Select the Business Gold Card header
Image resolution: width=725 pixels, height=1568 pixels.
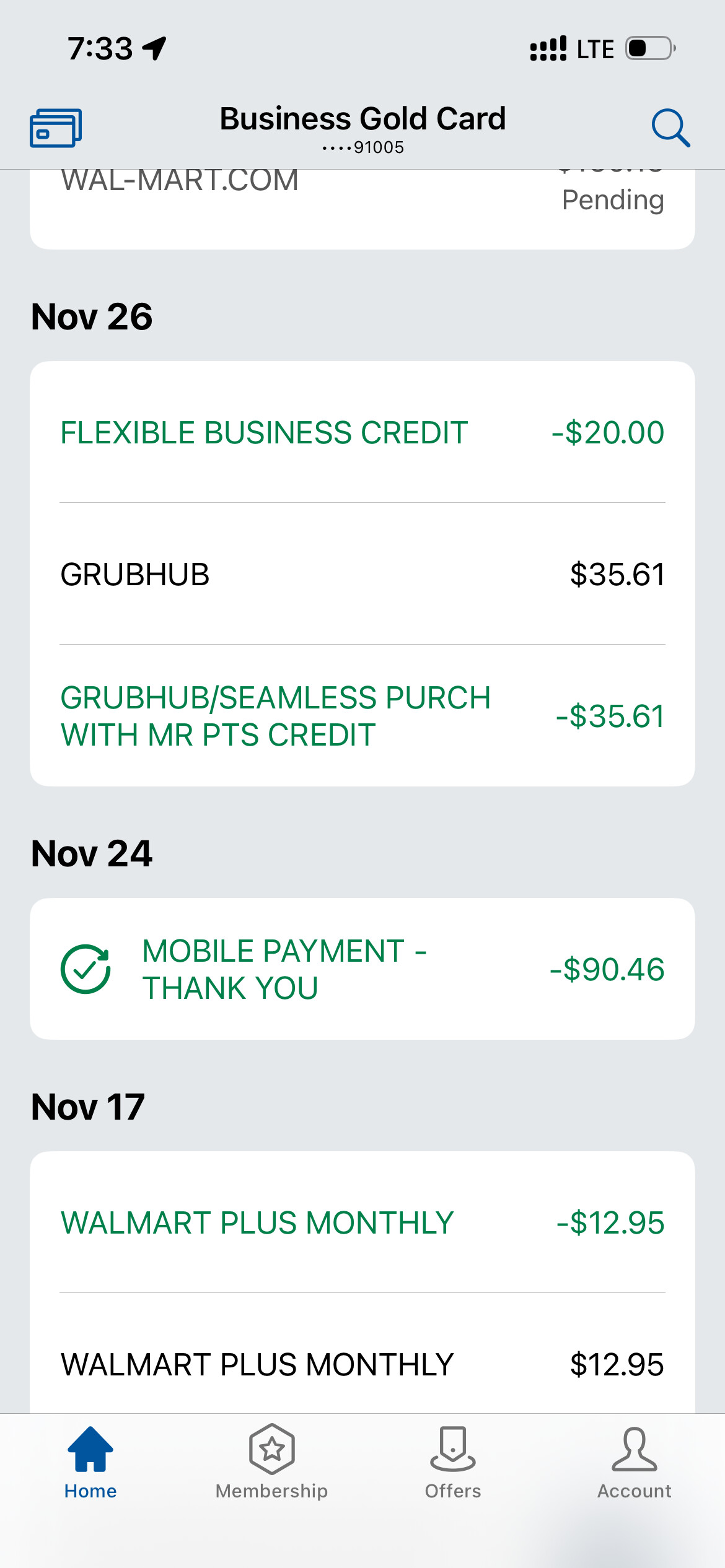pos(362,118)
